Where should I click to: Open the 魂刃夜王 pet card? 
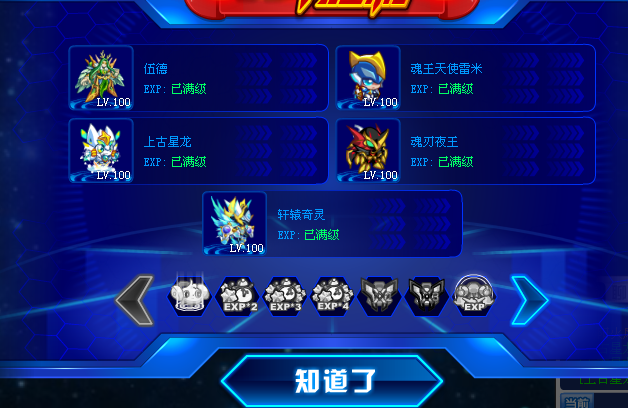(465, 150)
